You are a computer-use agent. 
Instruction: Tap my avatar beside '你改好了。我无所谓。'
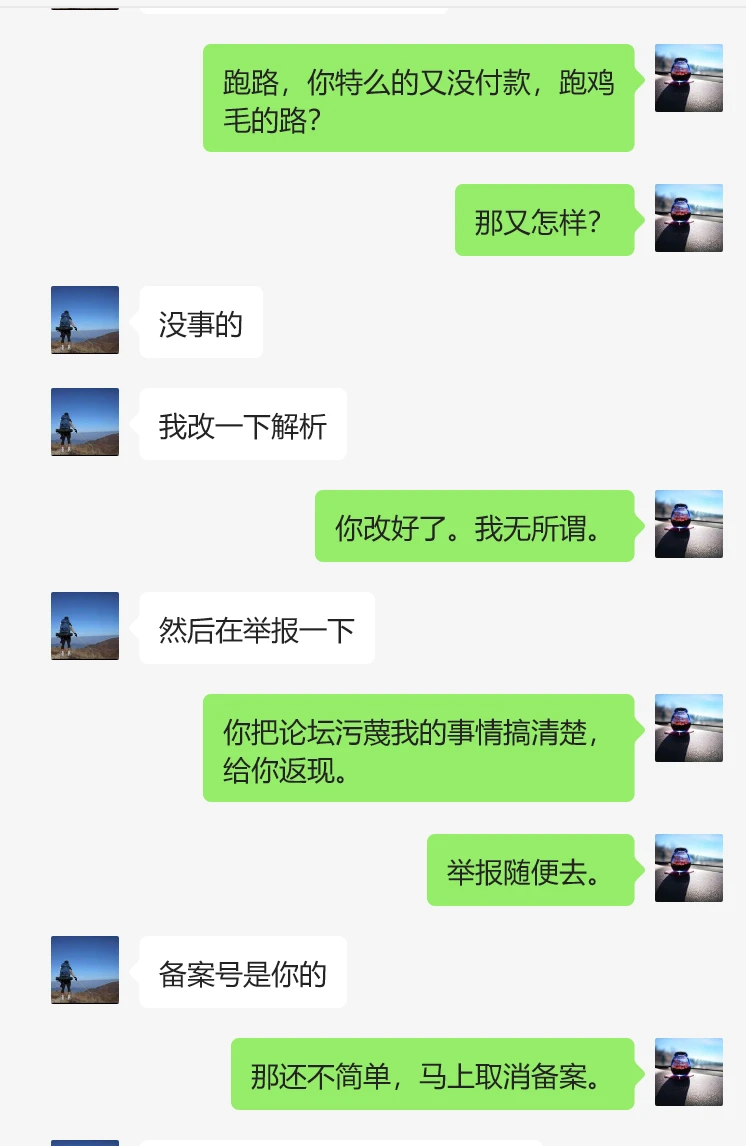click(x=689, y=524)
